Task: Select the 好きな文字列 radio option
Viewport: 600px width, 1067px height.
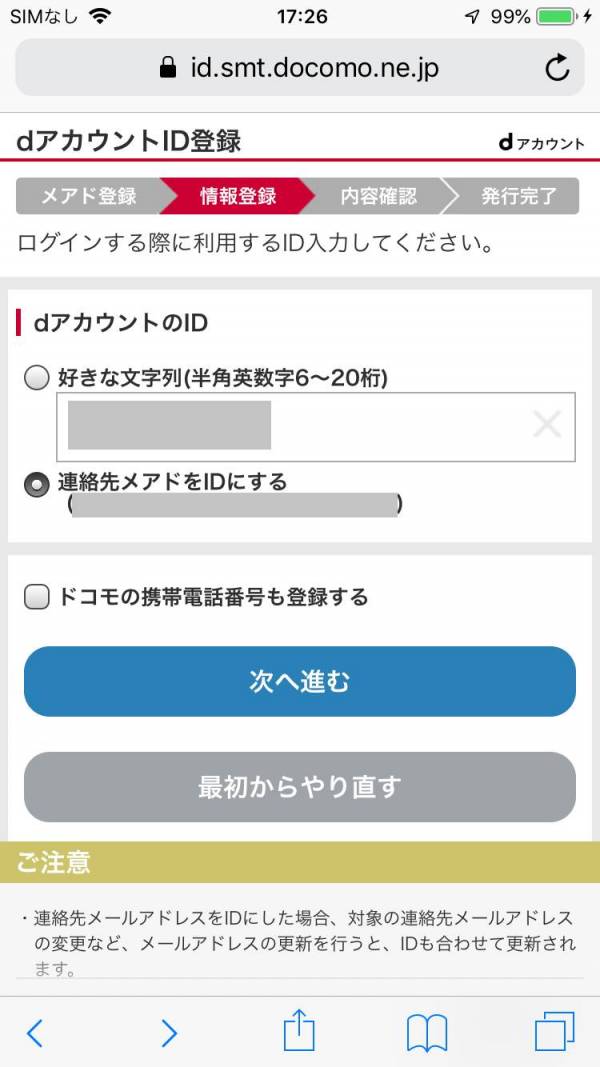Action: coord(37,378)
